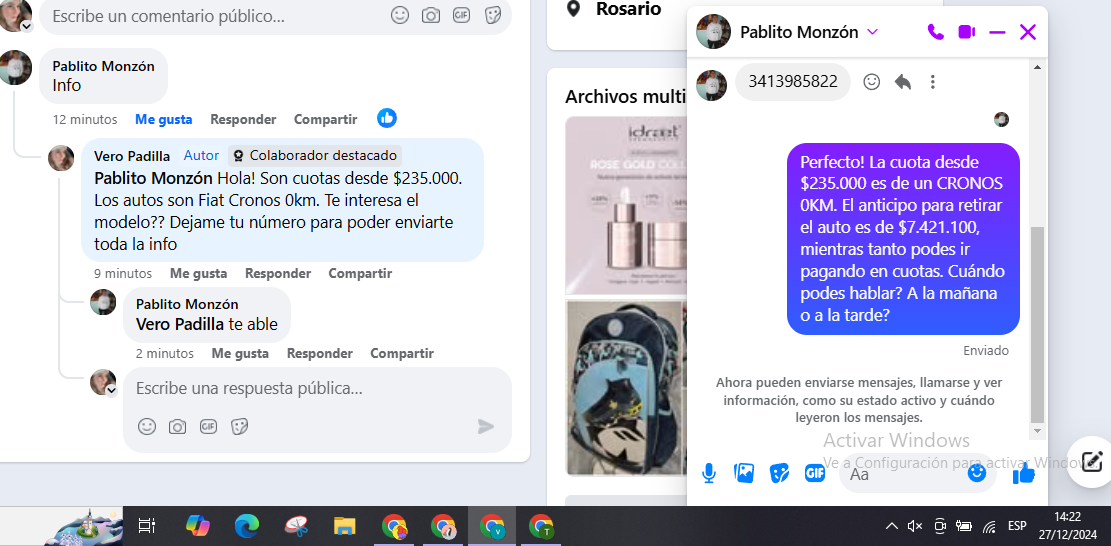
Task: Start a video call in the chat
Action: pyautogui.click(x=966, y=32)
